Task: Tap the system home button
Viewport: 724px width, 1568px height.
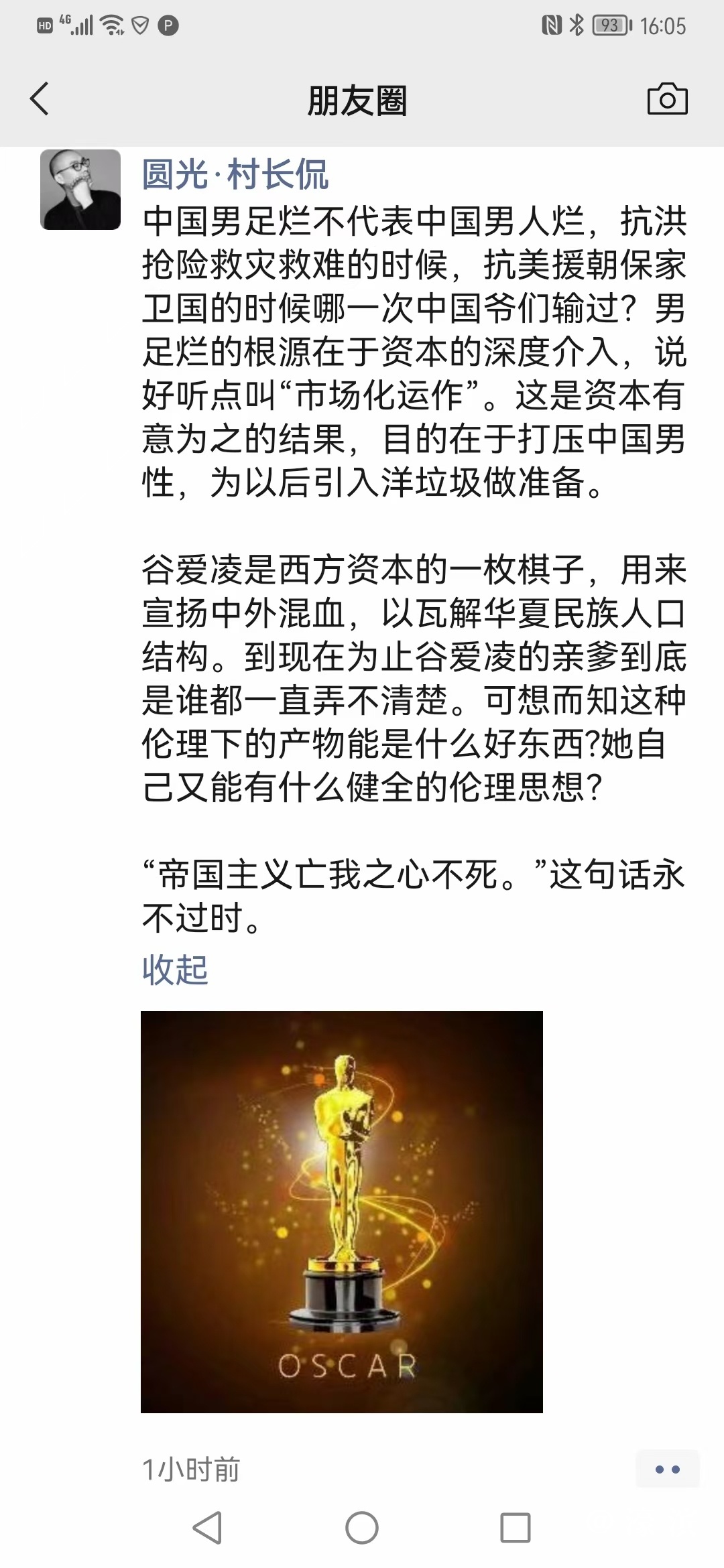Action: pyautogui.click(x=362, y=1528)
